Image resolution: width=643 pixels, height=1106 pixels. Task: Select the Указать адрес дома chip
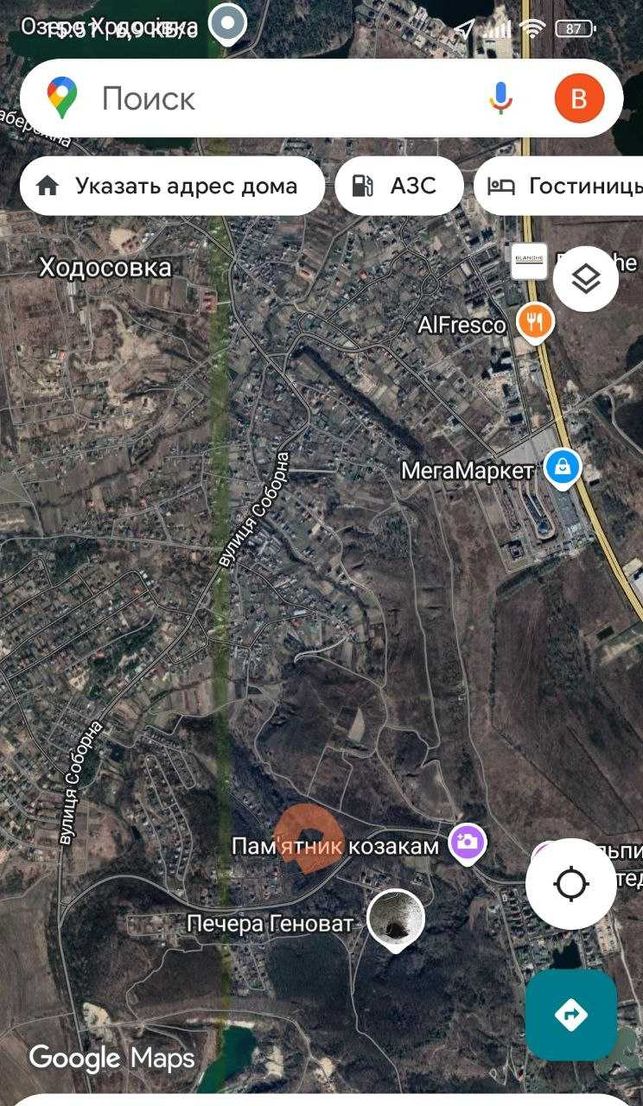click(172, 186)
